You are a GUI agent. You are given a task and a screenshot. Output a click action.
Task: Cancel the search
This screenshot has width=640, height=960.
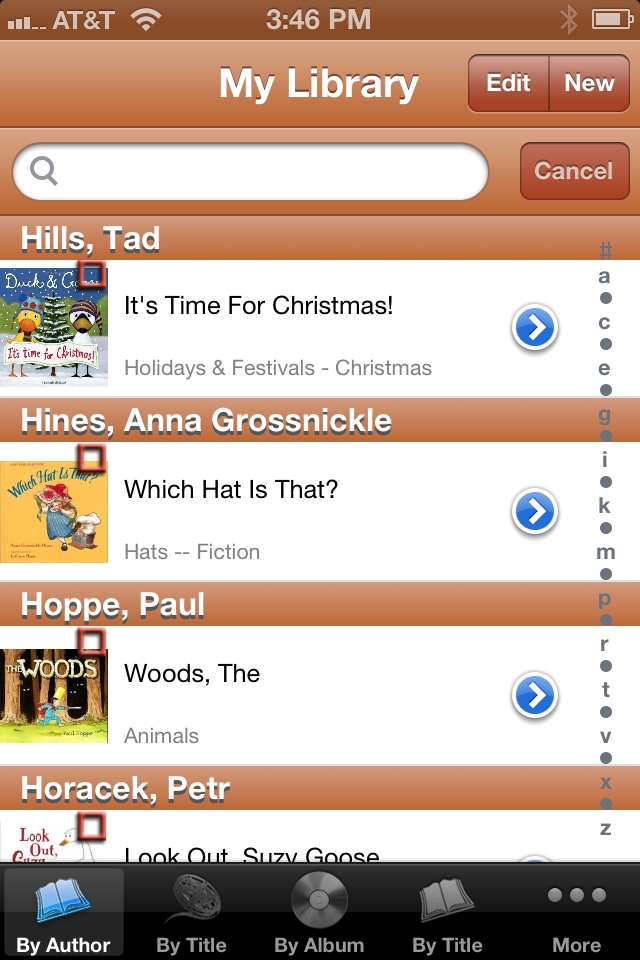pos(574,171)
